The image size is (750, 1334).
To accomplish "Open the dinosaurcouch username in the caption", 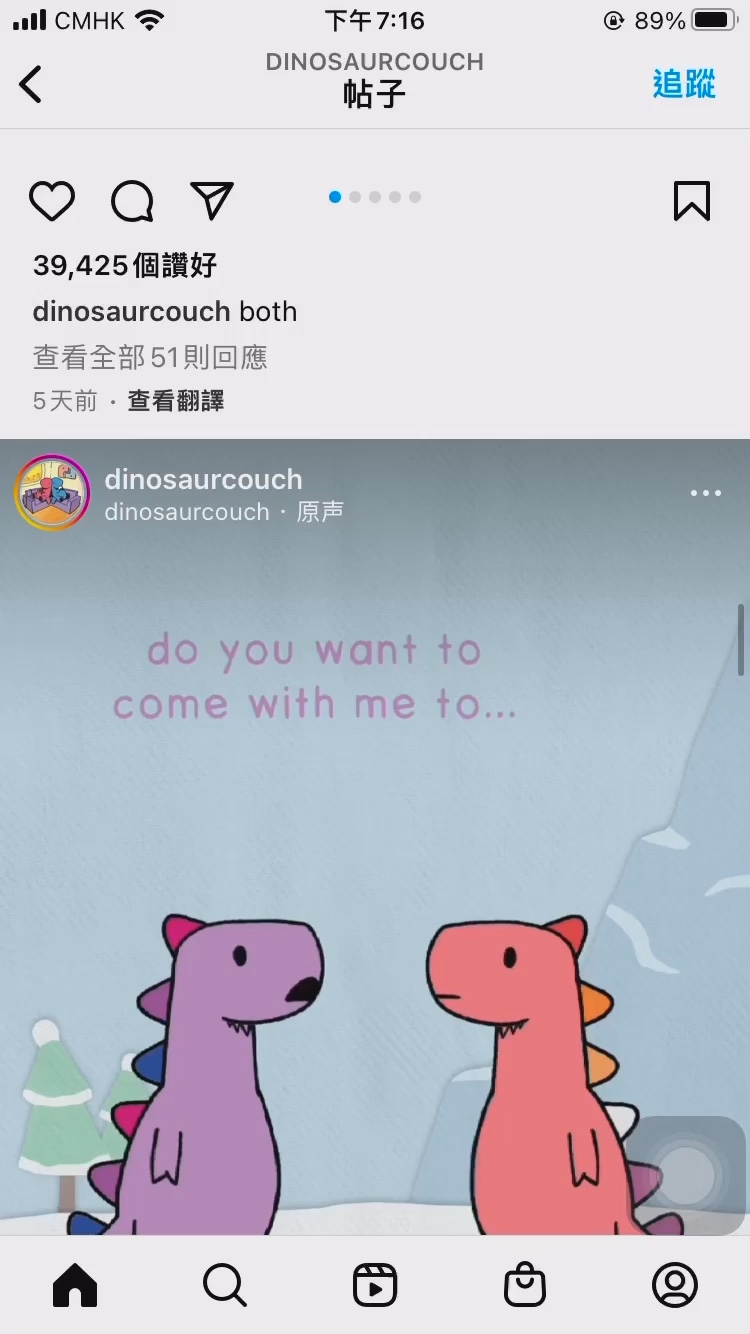I will pyautogui.click(x=131, y=311).
